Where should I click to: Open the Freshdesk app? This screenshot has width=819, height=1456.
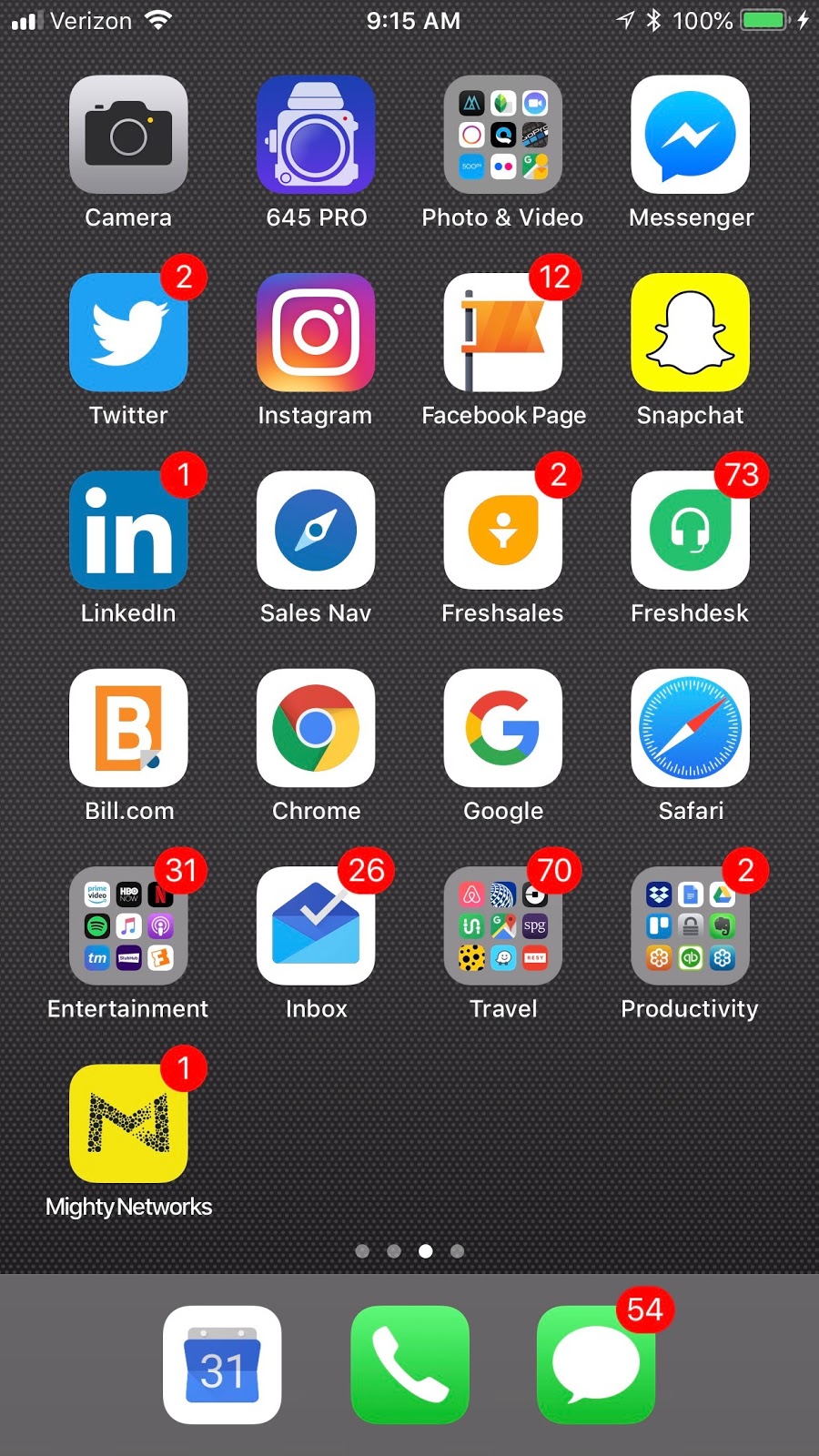691,531
